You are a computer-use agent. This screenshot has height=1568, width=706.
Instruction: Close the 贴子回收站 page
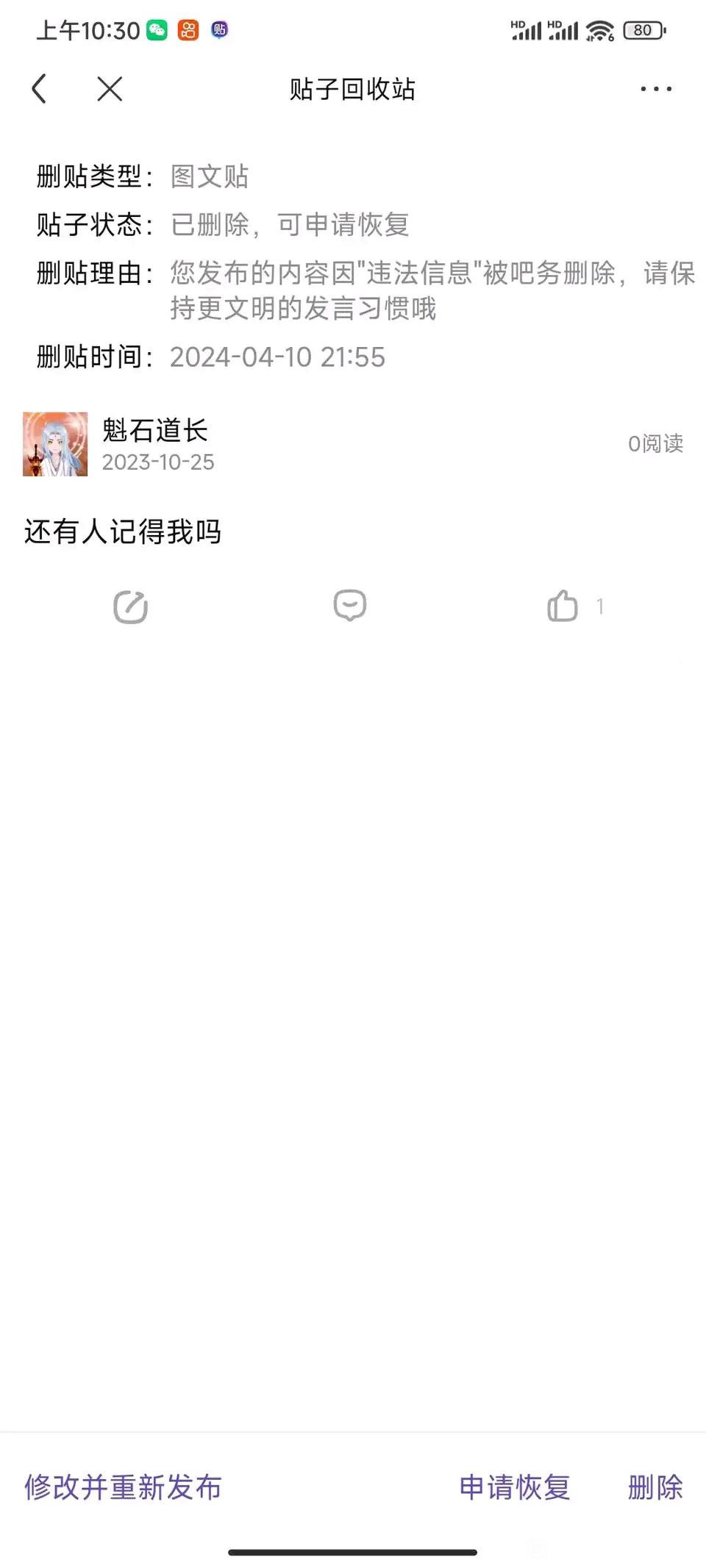[x=110, y=89]
